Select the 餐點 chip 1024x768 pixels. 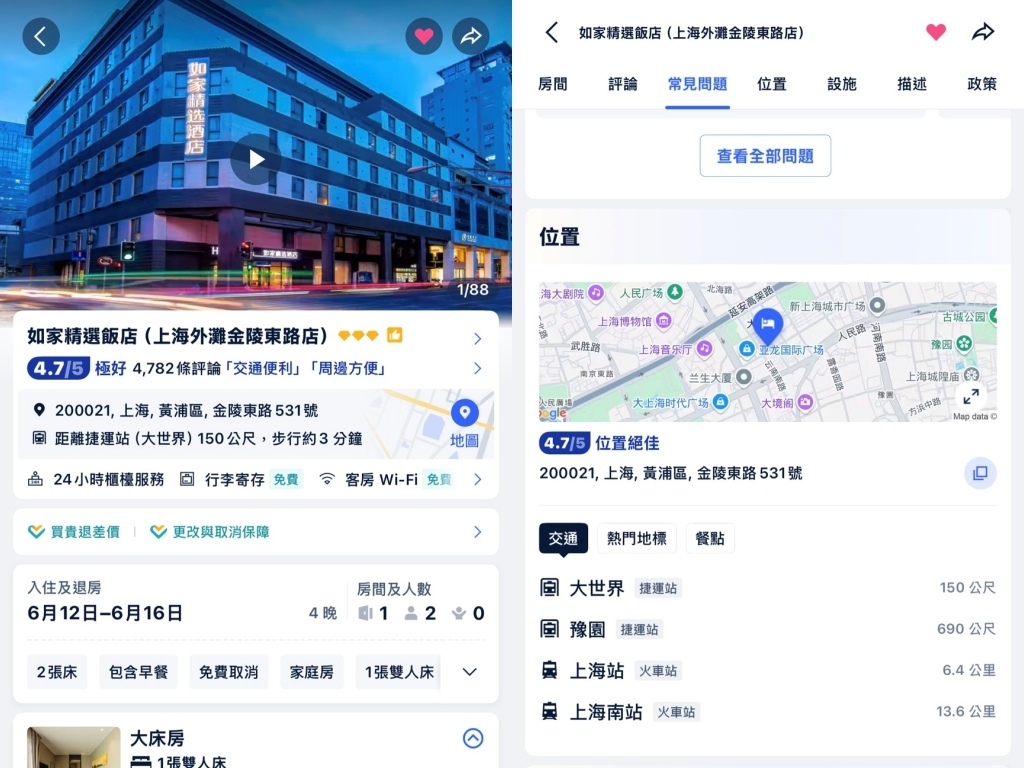(x=710, y=538)
